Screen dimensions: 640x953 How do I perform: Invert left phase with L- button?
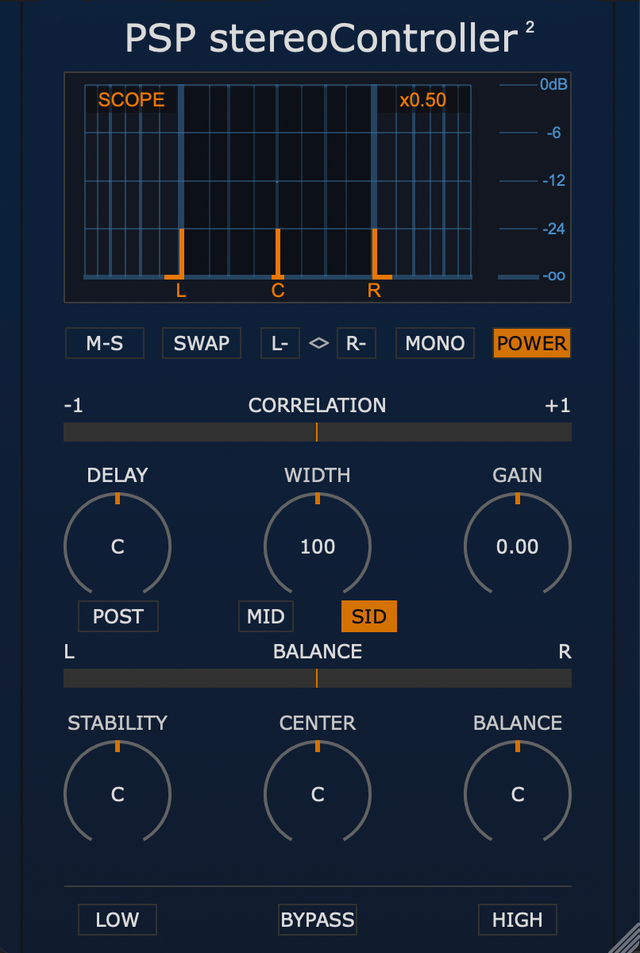tap(280, 343)
